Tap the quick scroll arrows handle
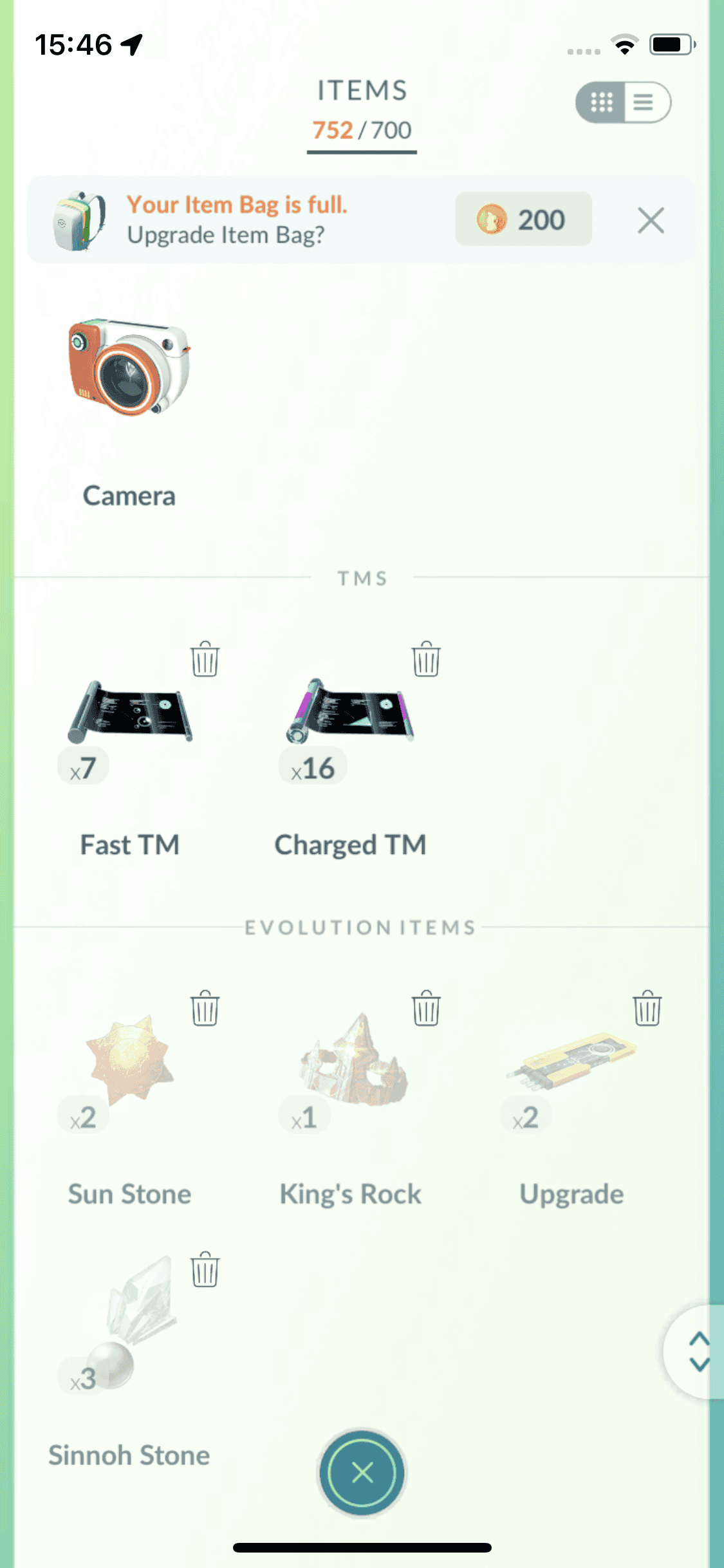 tap(698, 1350)
